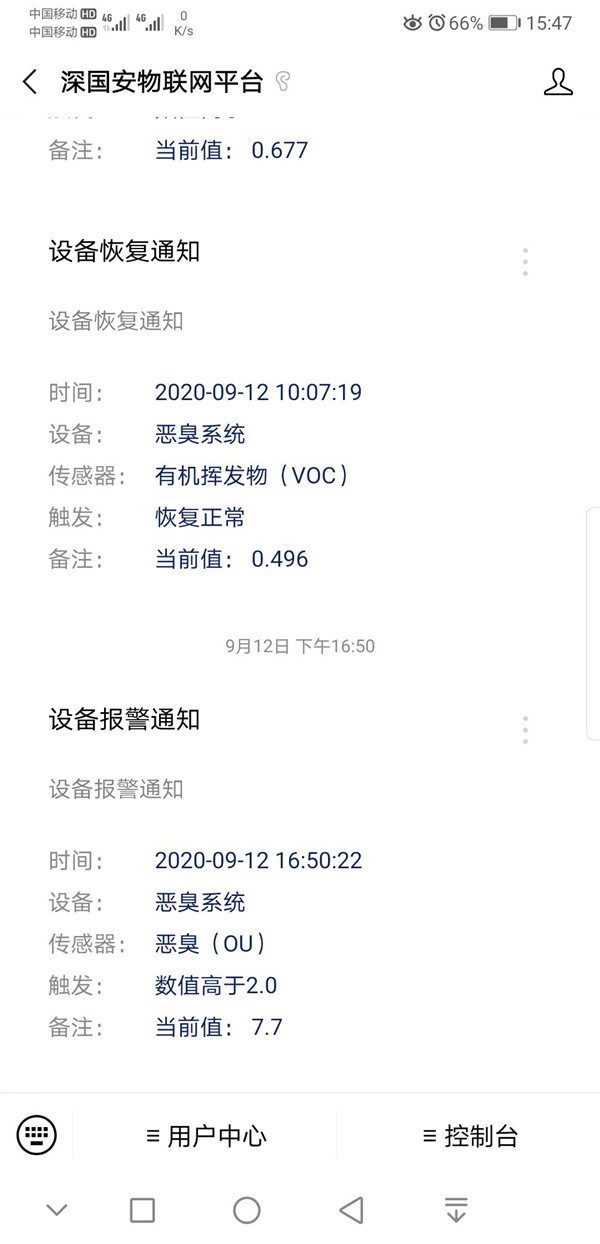Open overflow menu on 设备恢复通知 card
The image size is (600, 1244).
(525, 262)
